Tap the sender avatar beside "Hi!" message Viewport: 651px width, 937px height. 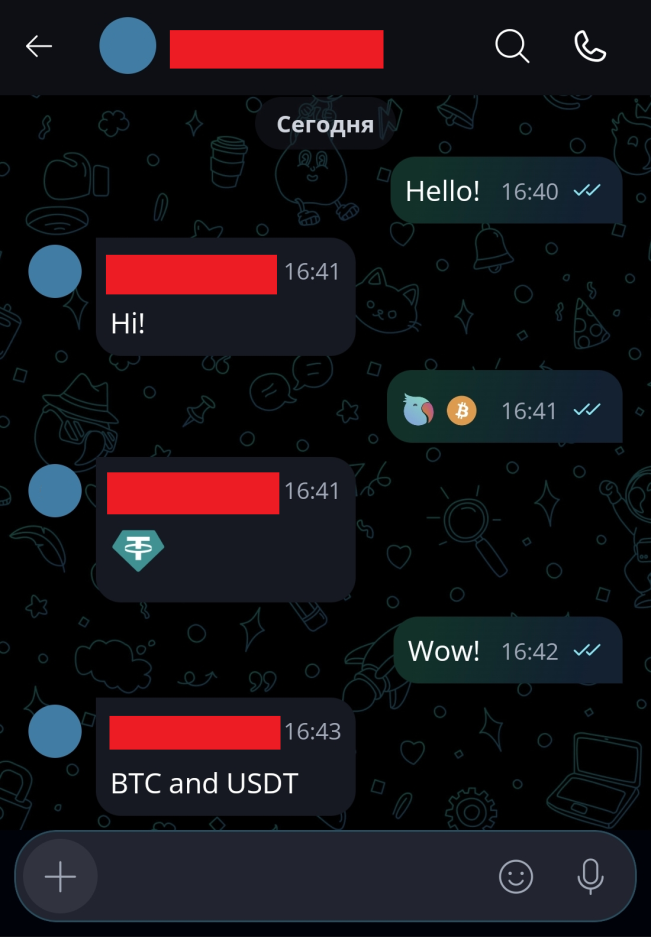pyautogui.click(x=55, y=271)
